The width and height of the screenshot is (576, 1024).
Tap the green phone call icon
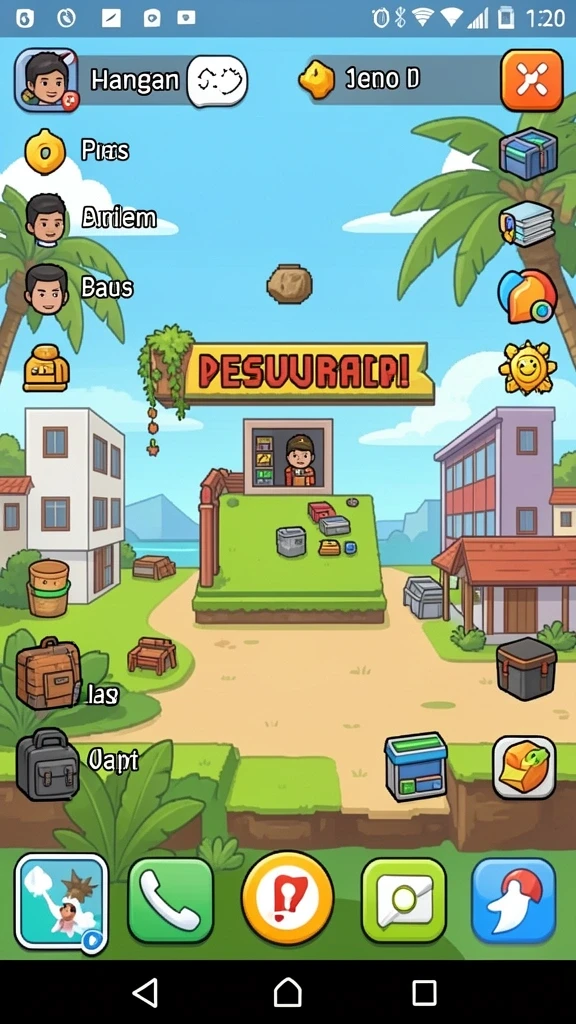(x=170, y=901)
